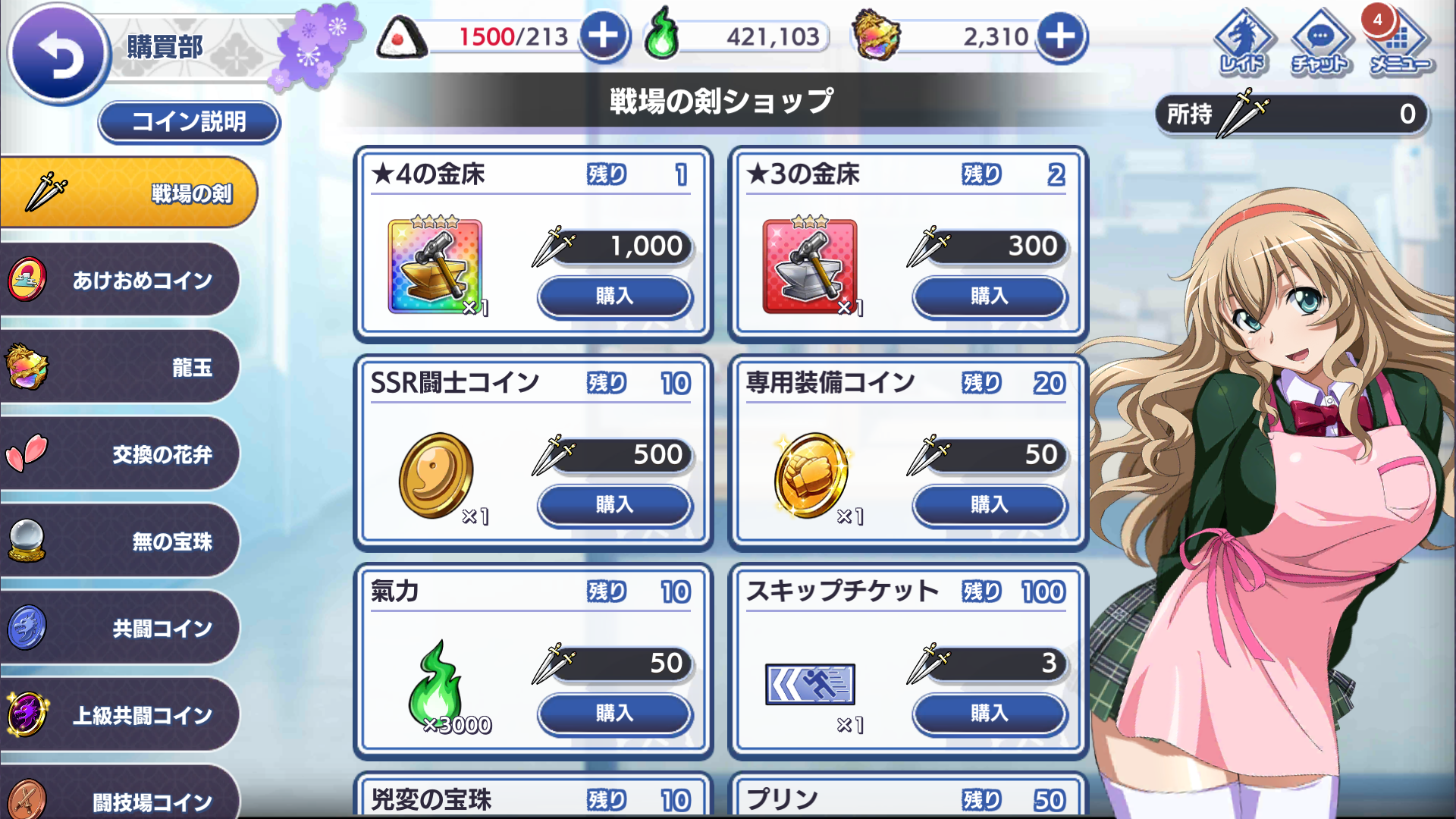This screenshot has width=1456, height=819.
Task: Buy the 氣力 ×3000 pack
Action: pos(614,714)
